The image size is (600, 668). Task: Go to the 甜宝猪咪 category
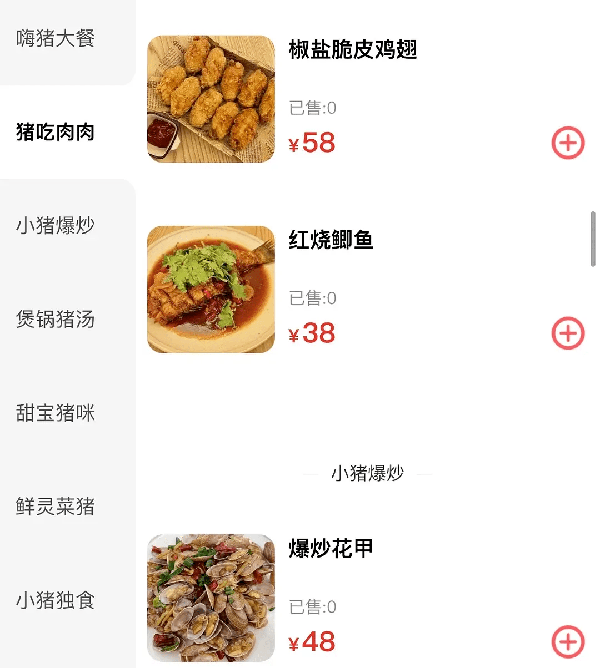tap(56, 413)
